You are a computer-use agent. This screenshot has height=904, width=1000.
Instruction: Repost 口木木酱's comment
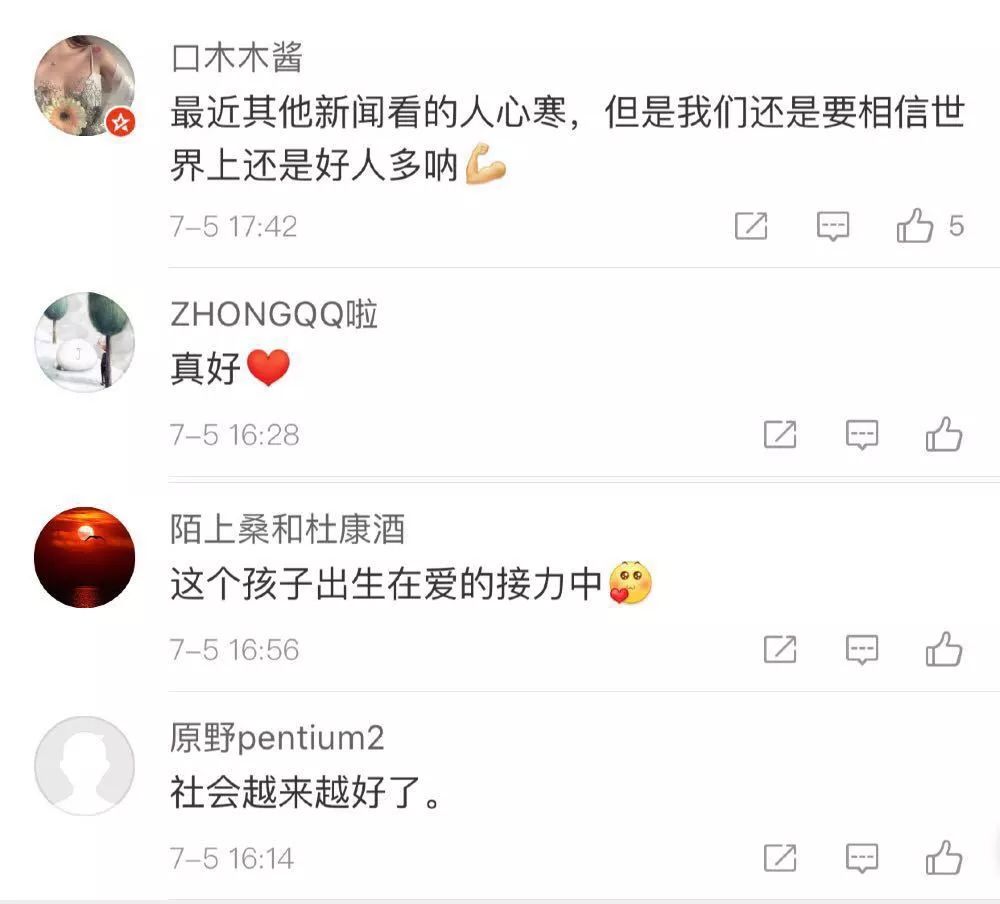click(x=751, y=227)
